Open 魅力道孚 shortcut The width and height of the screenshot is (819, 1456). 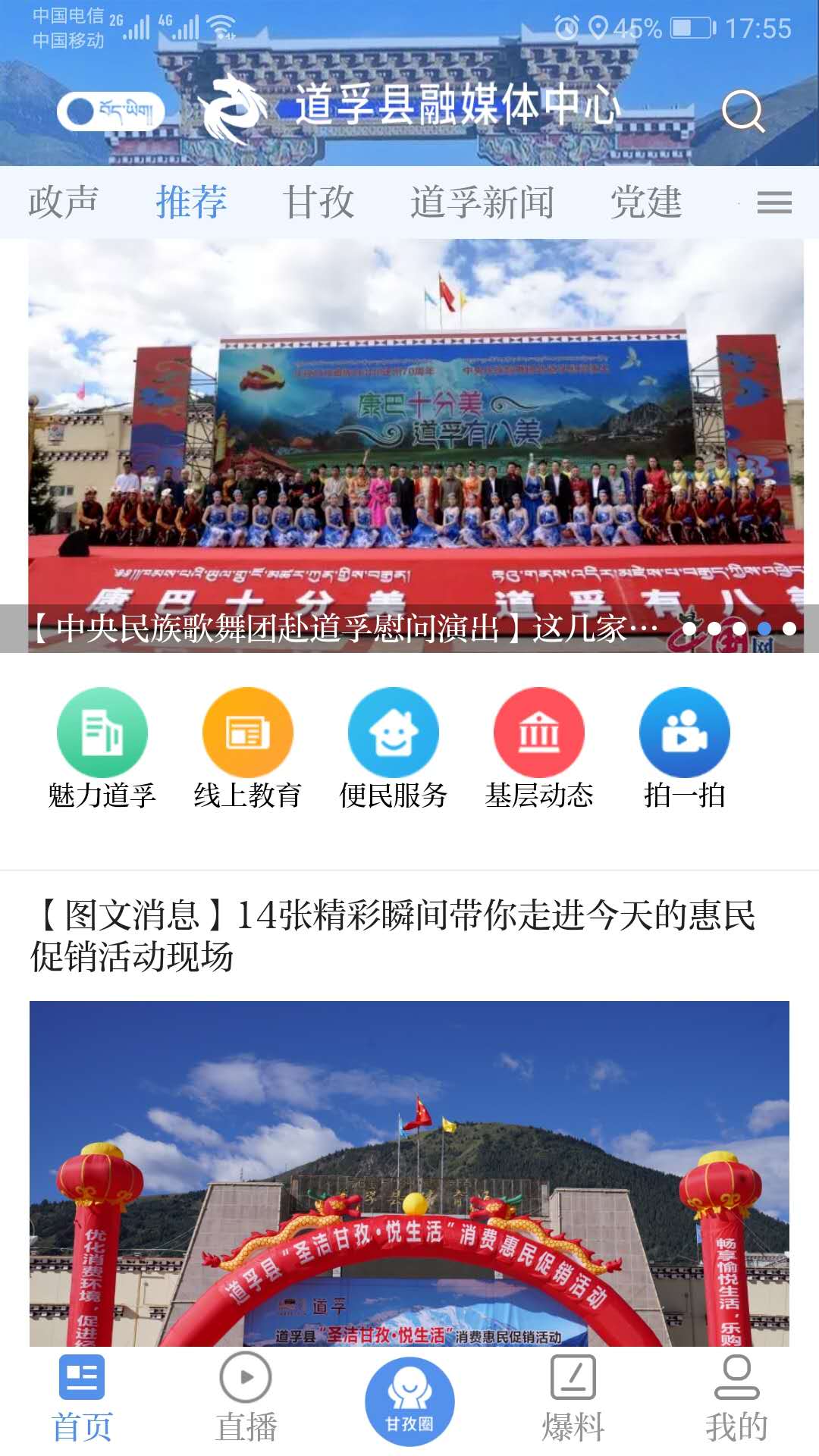point(102,748)
